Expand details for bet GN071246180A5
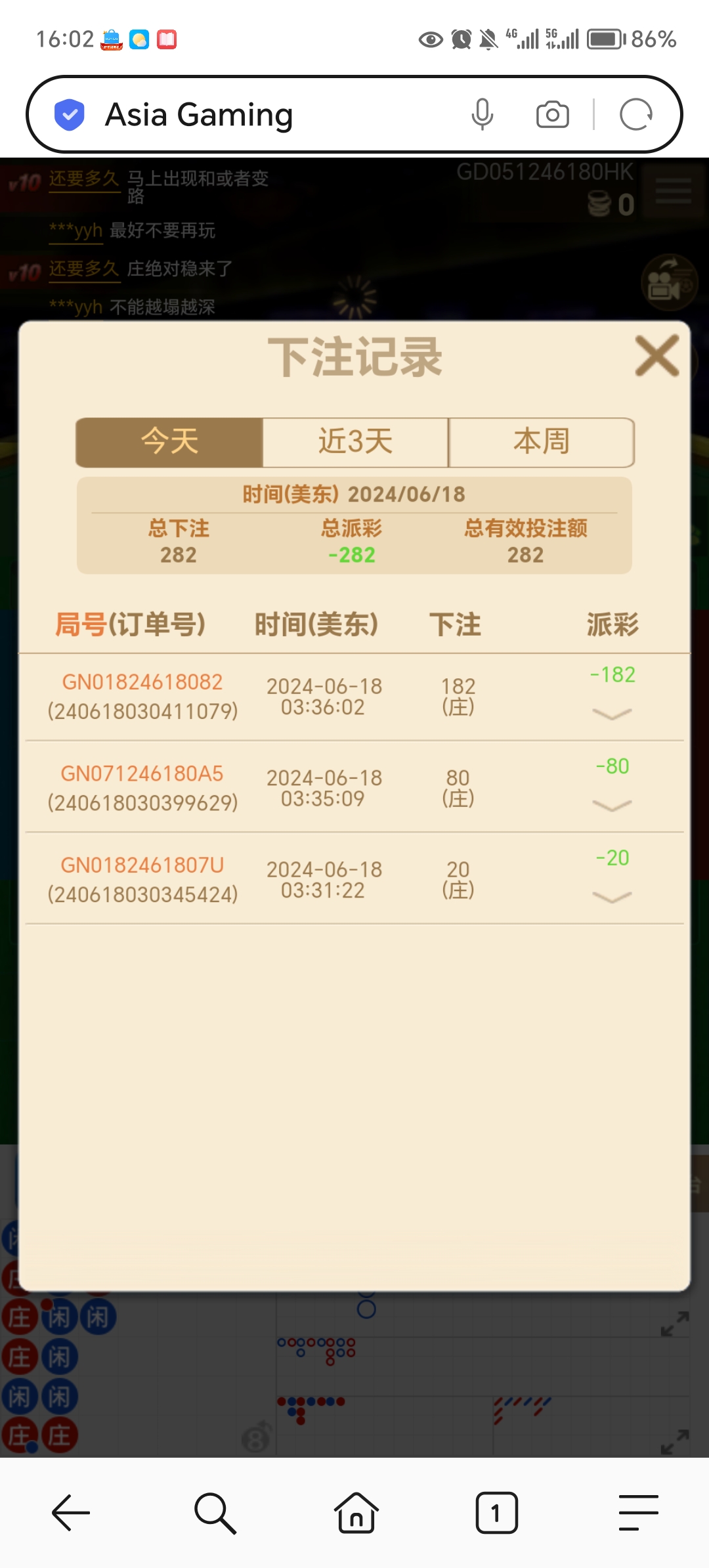This screenshot has height=1568, width=709. [611, 805]
